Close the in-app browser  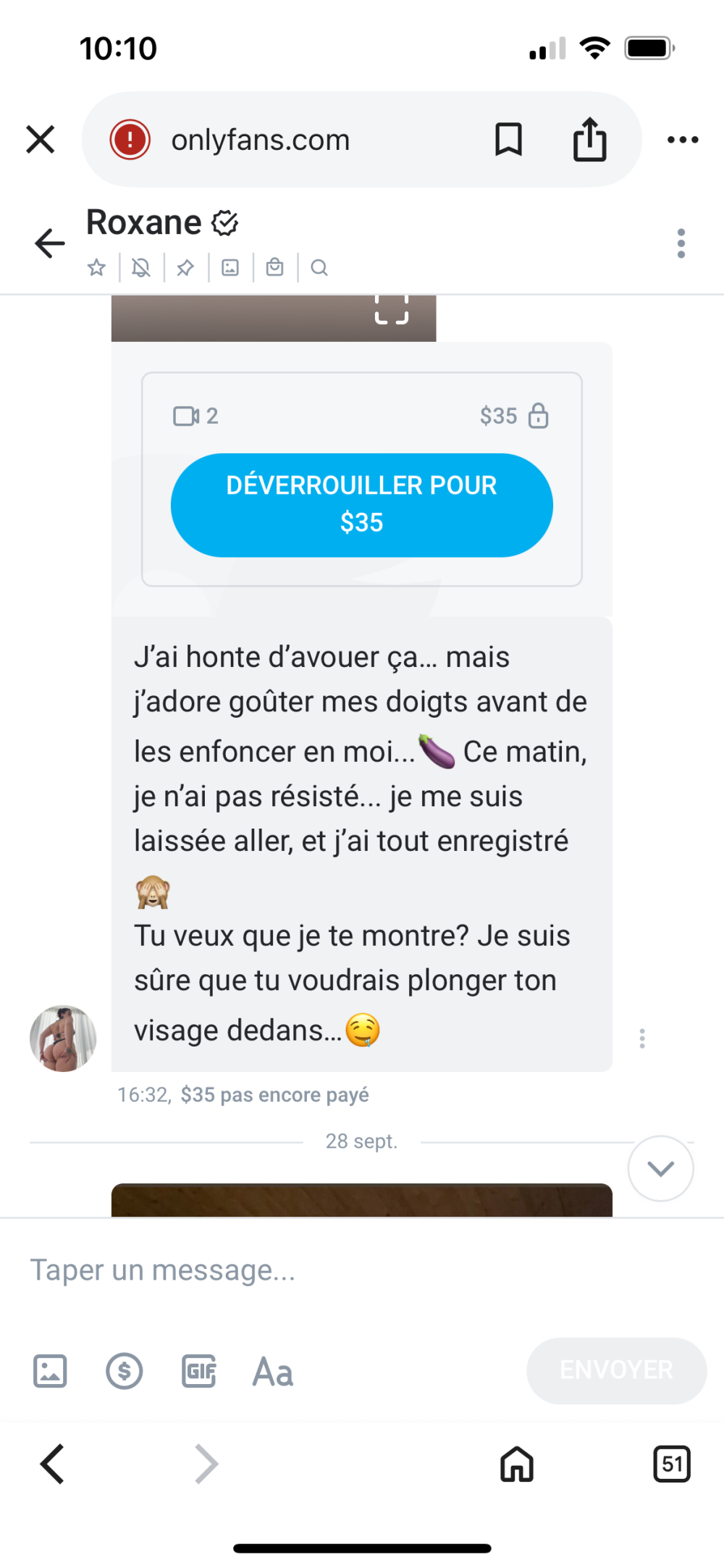(41, 139)
